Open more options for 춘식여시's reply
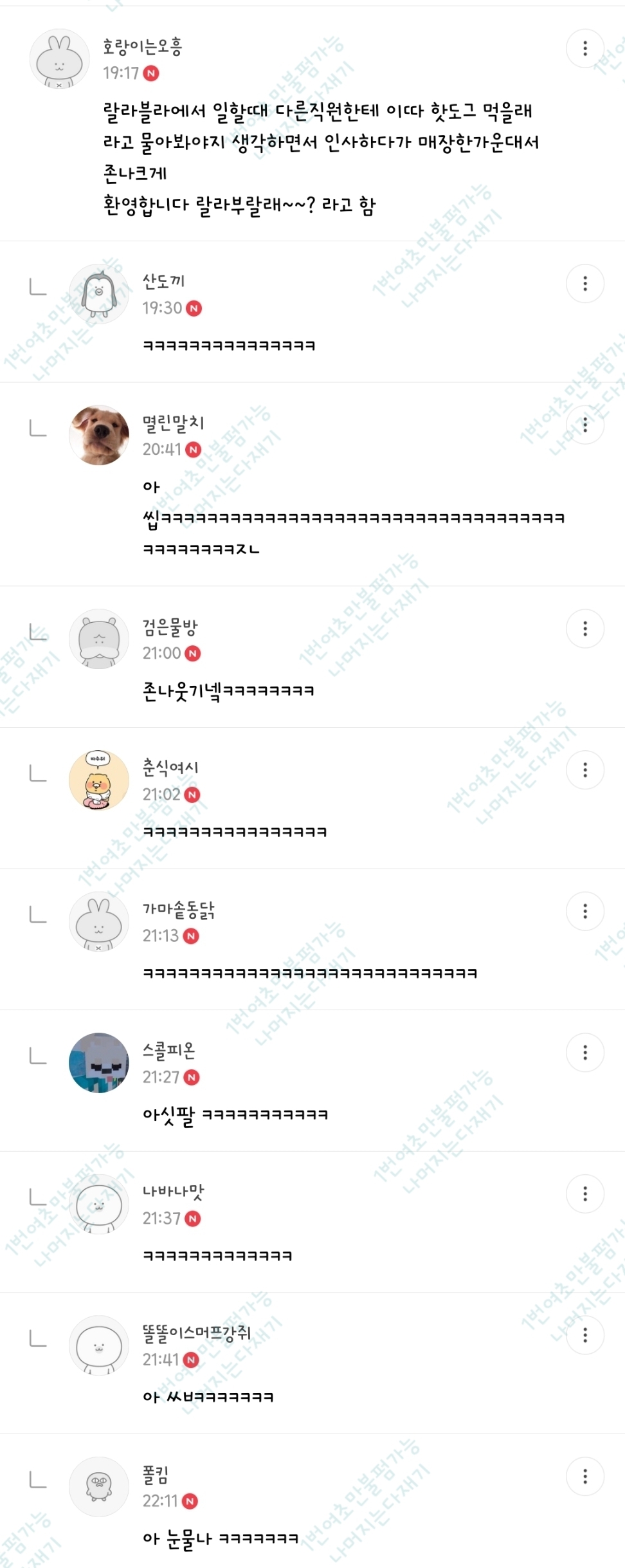Screen dimensions: 625x1568 tap(584, 770)
